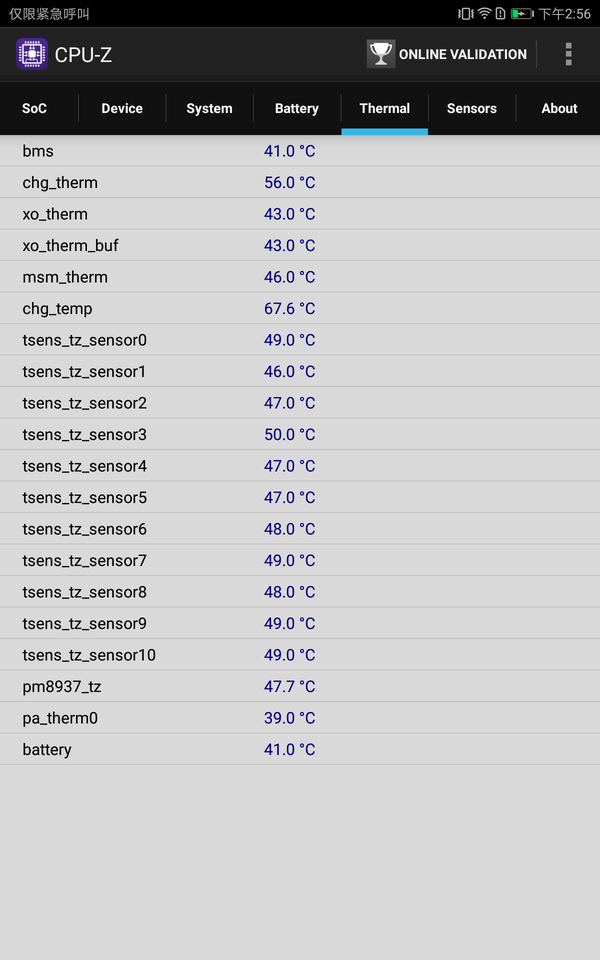The image size is (600, 960).
Task: Open the overflow menu
Action: [x=568, y=54]
